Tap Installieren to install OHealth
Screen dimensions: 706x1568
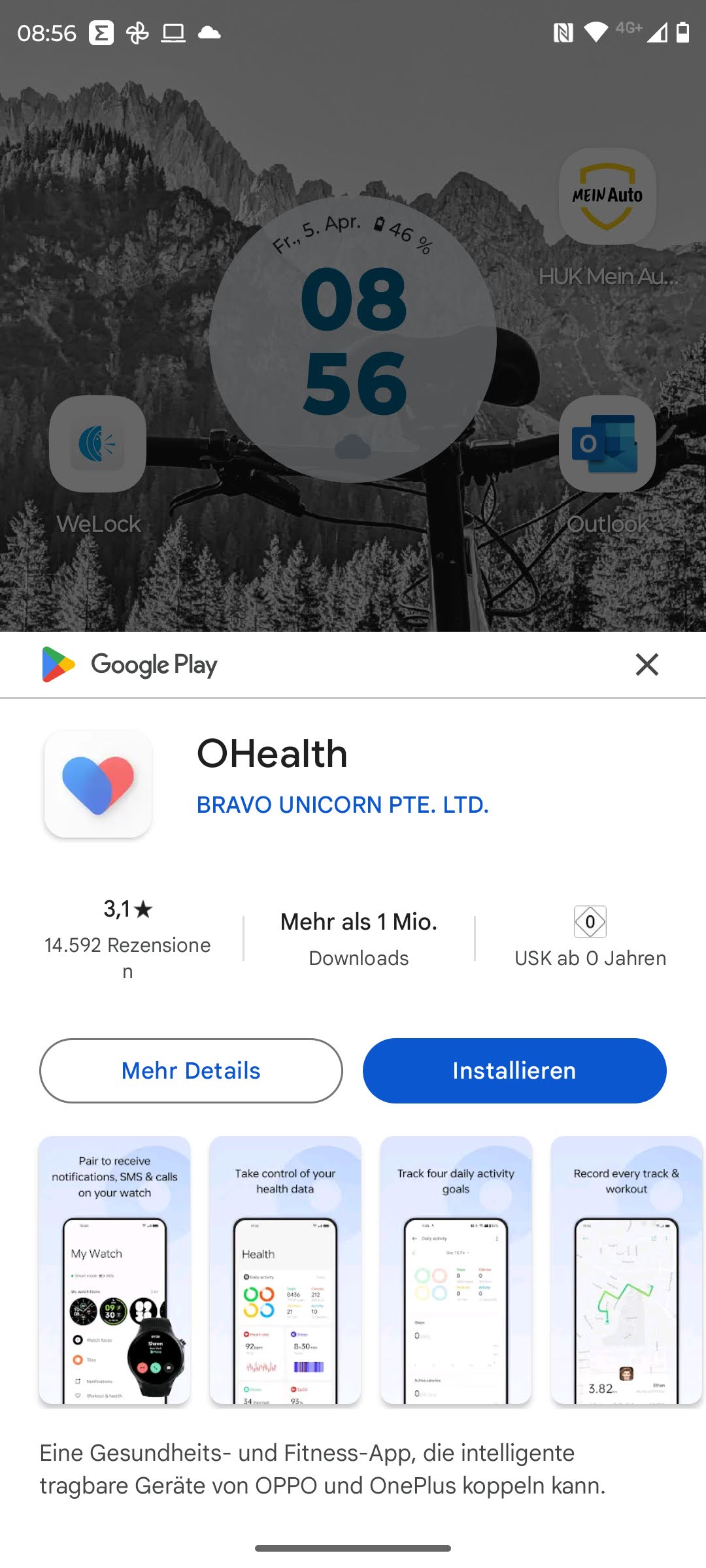(514, 1071)
